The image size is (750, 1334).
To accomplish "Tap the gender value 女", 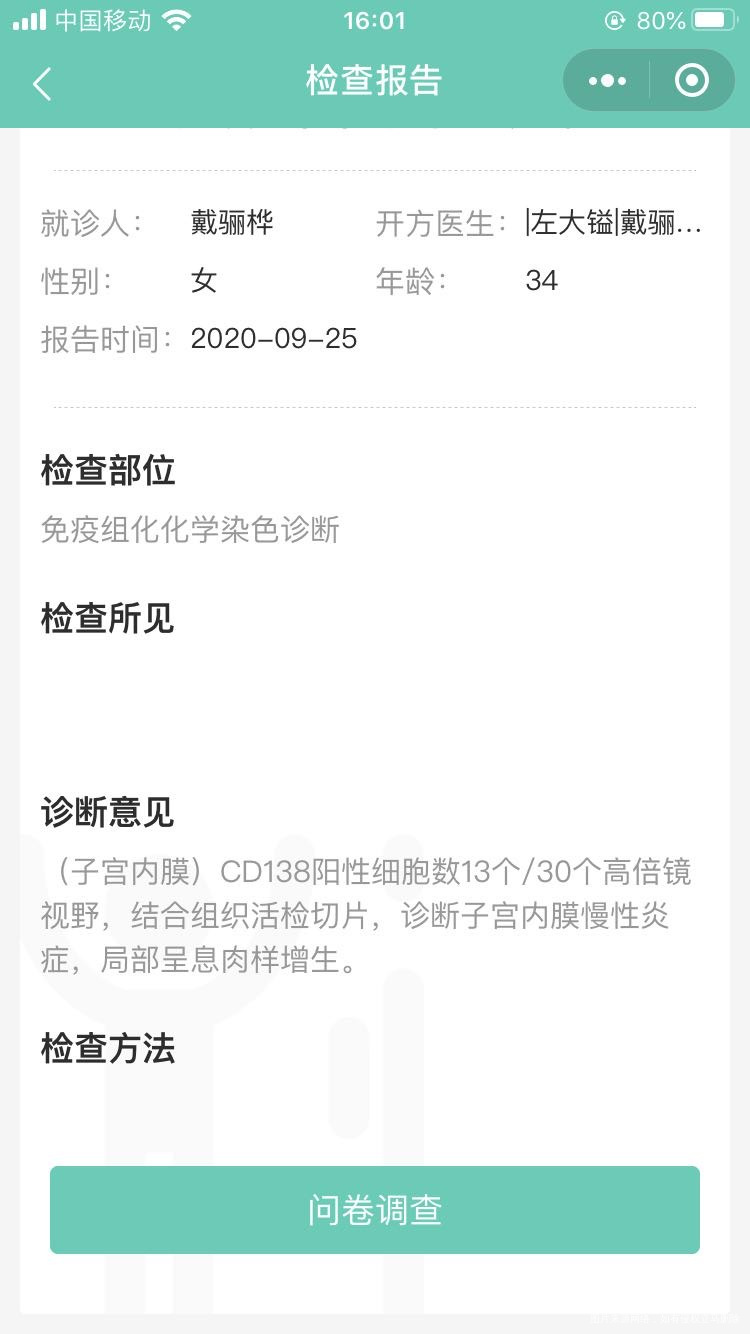I will pyautogui.click(x=204, y=281).
